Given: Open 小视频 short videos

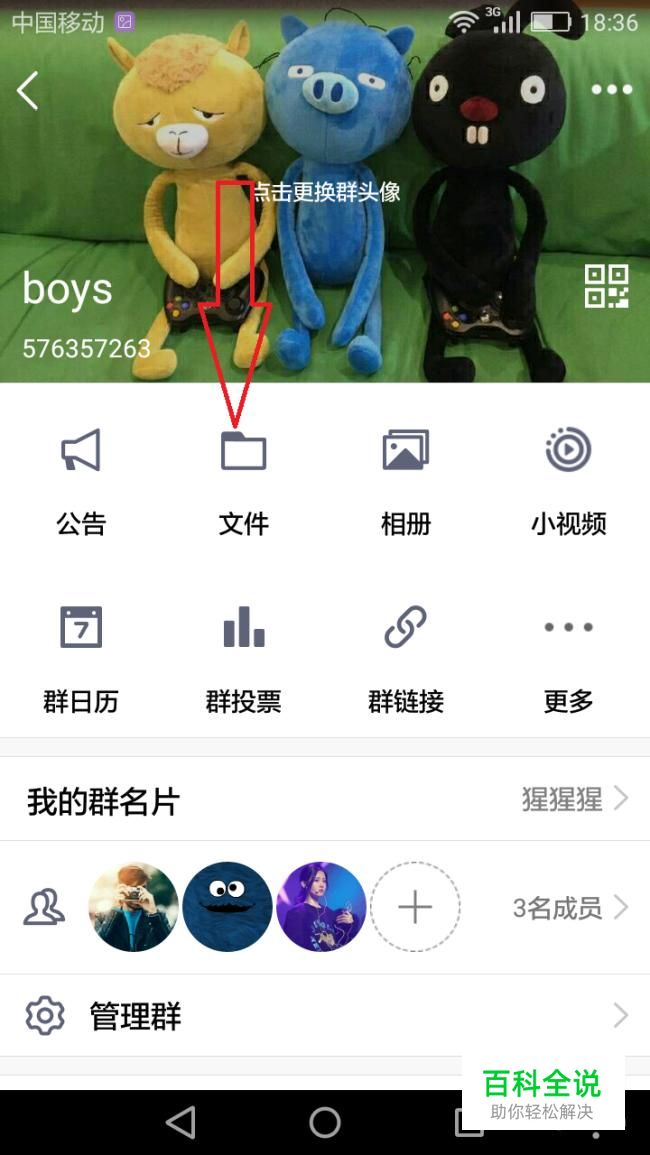Looking at the screenshot, I should [568, 480].
